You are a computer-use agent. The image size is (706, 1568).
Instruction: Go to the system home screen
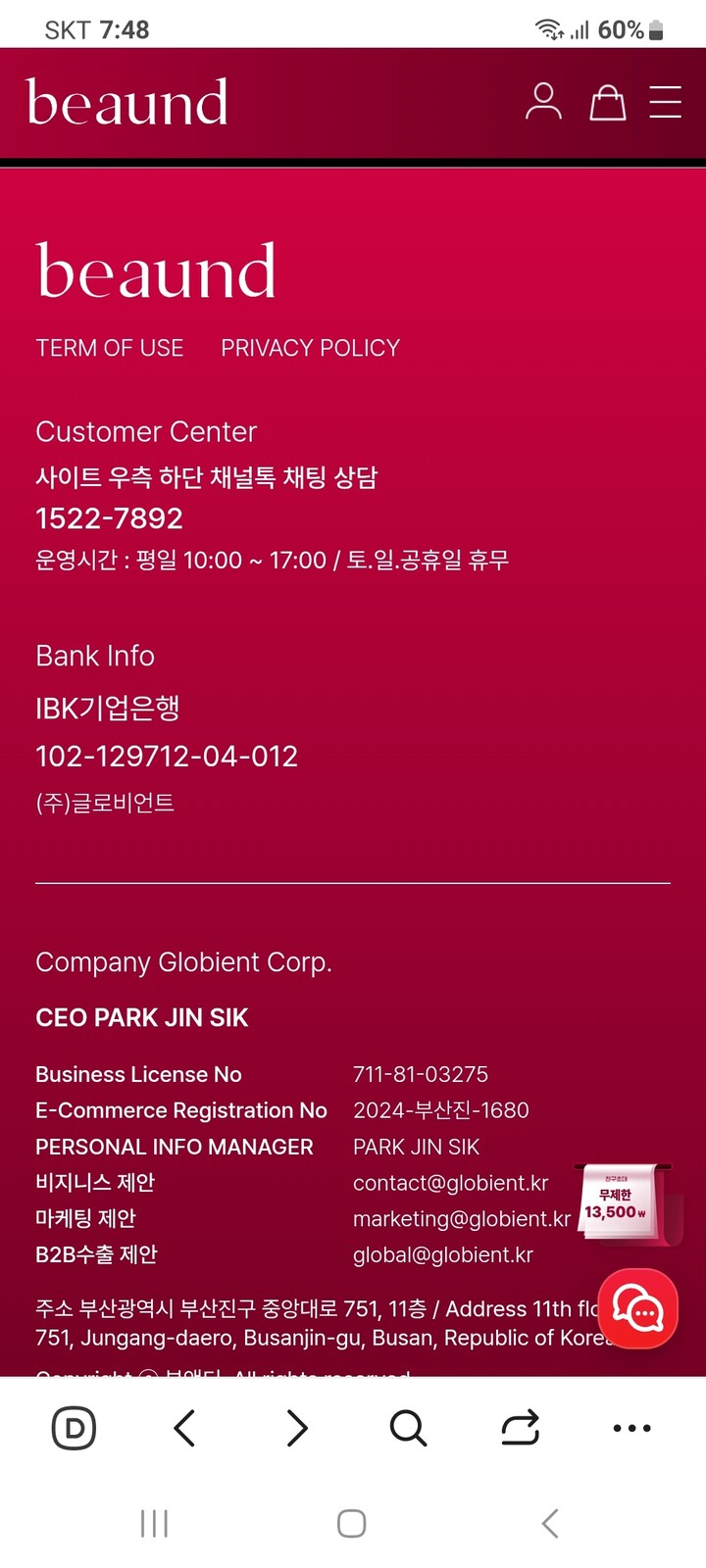tap(352, 1524)
